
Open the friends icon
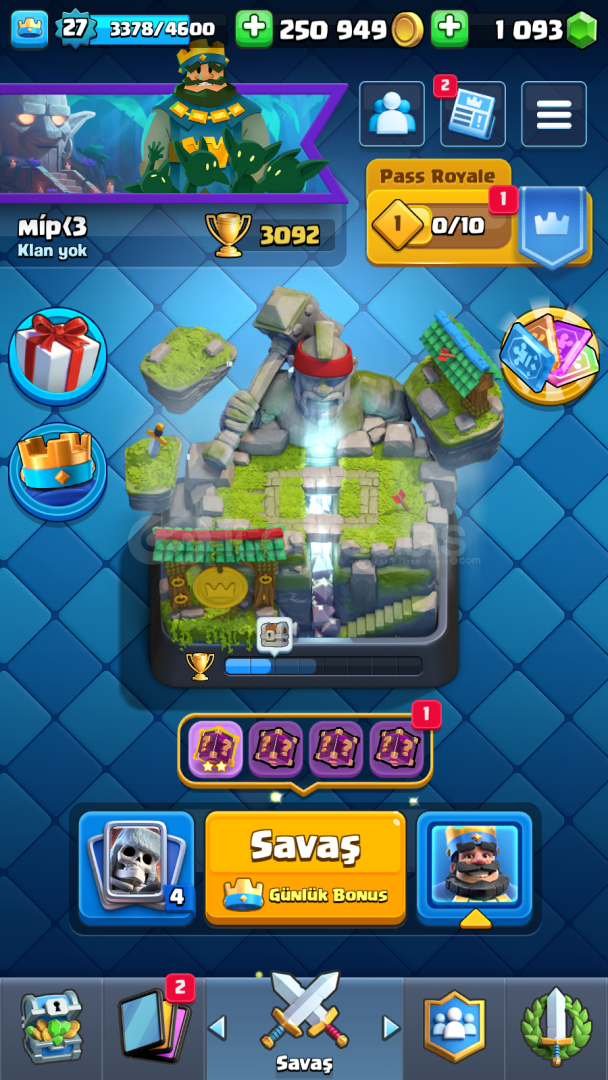tap(392, 114)
